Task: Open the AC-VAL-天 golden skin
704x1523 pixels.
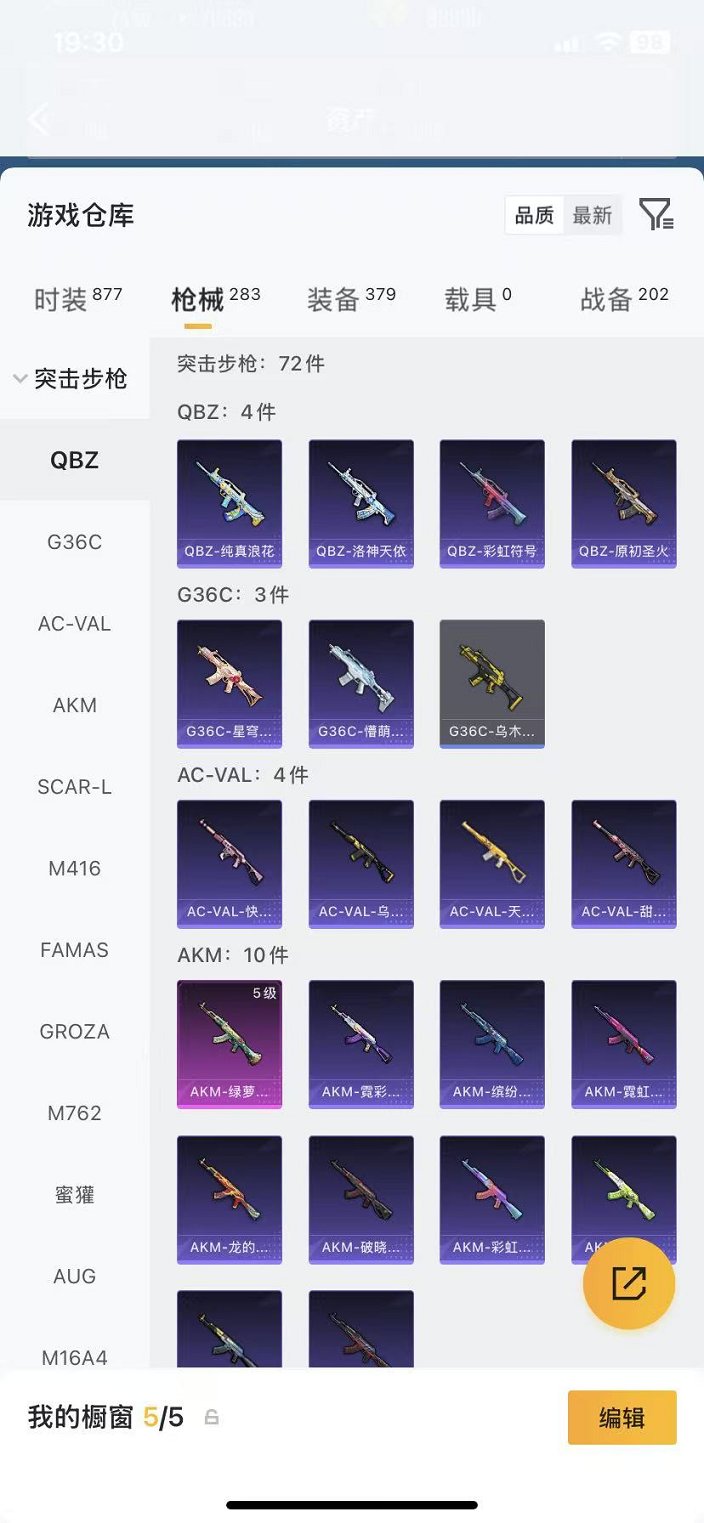Action: 492,863
